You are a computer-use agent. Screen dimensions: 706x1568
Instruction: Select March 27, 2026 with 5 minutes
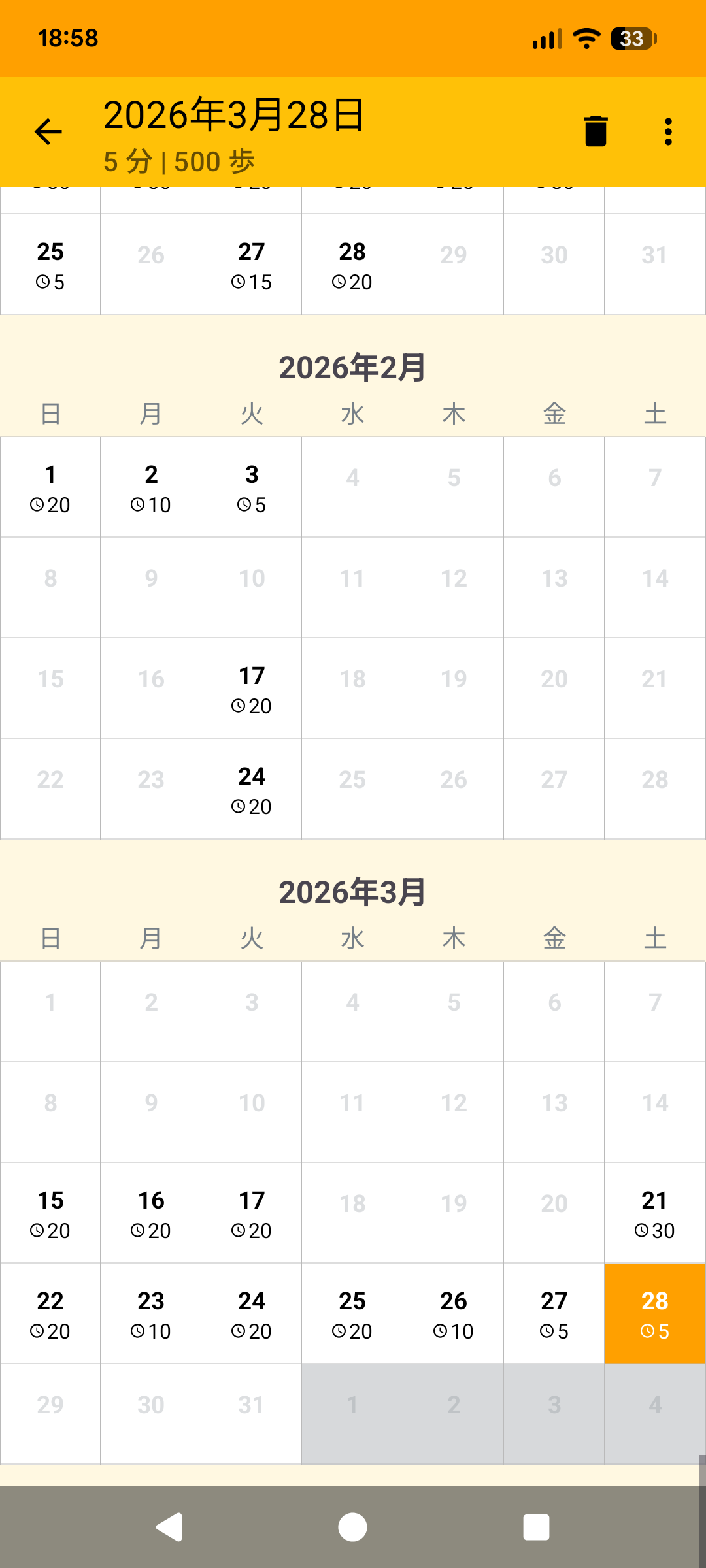pos(554,1313)
